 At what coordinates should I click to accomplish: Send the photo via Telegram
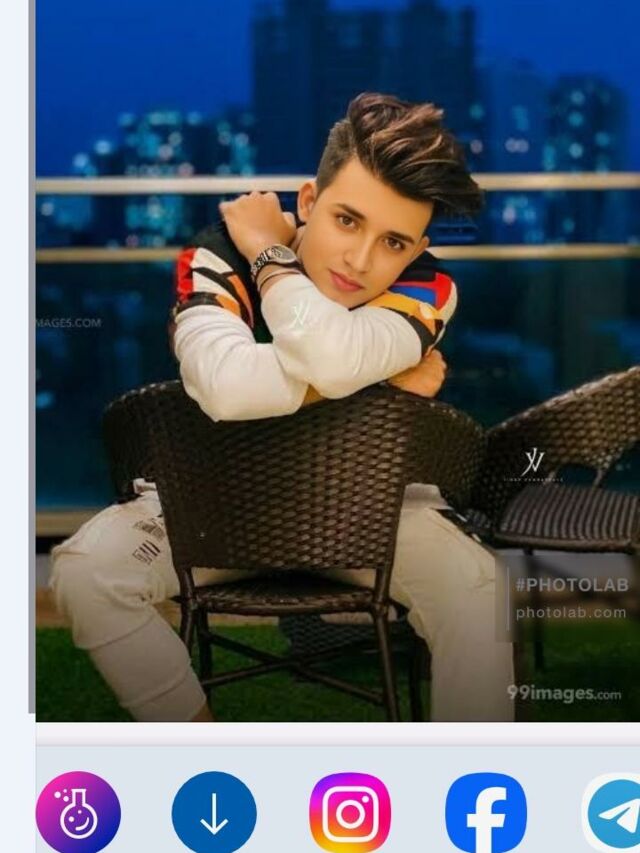click(x=616, y=813)
